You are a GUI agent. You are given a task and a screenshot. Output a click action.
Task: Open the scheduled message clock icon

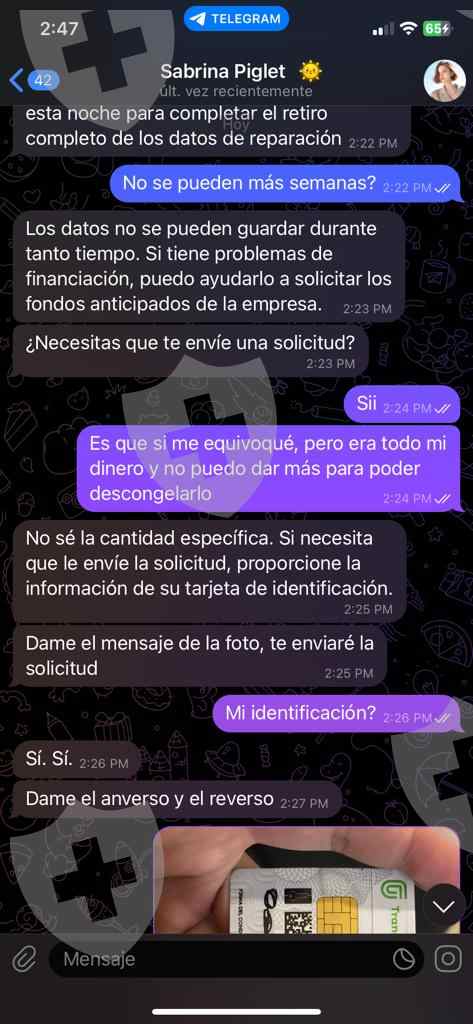[404, 959]
